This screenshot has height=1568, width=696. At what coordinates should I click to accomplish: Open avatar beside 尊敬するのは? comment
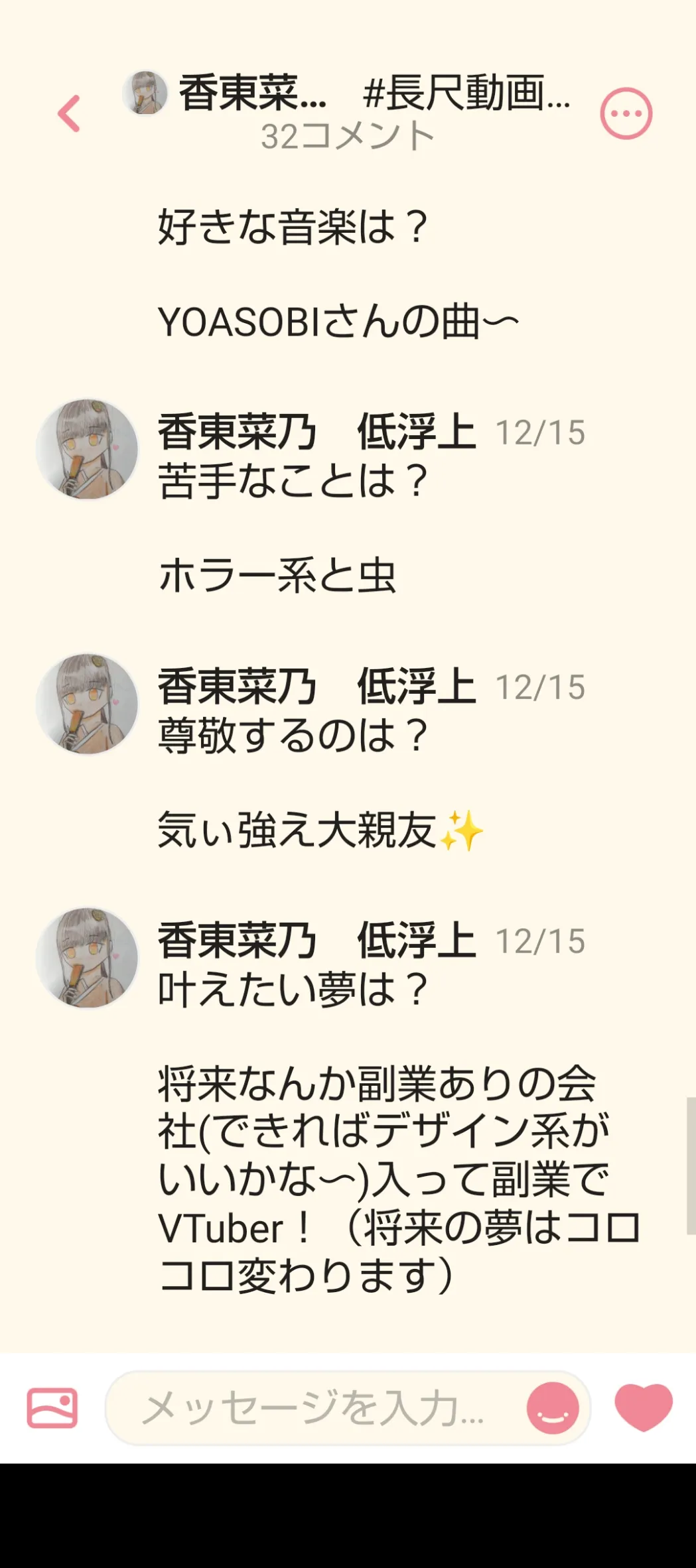click(x=87, y=704)
